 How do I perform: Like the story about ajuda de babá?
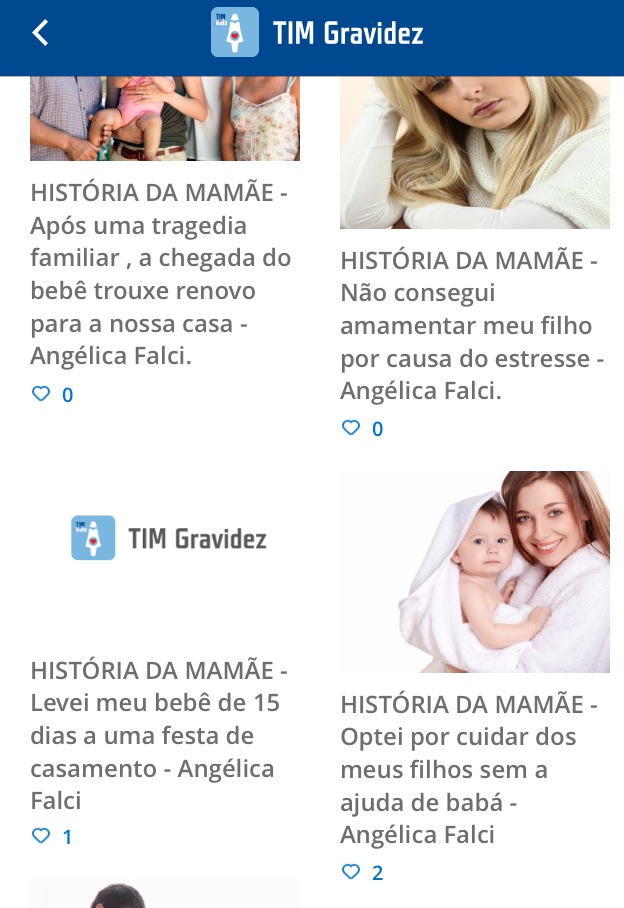pyautogui.click(x=351, y=873)
